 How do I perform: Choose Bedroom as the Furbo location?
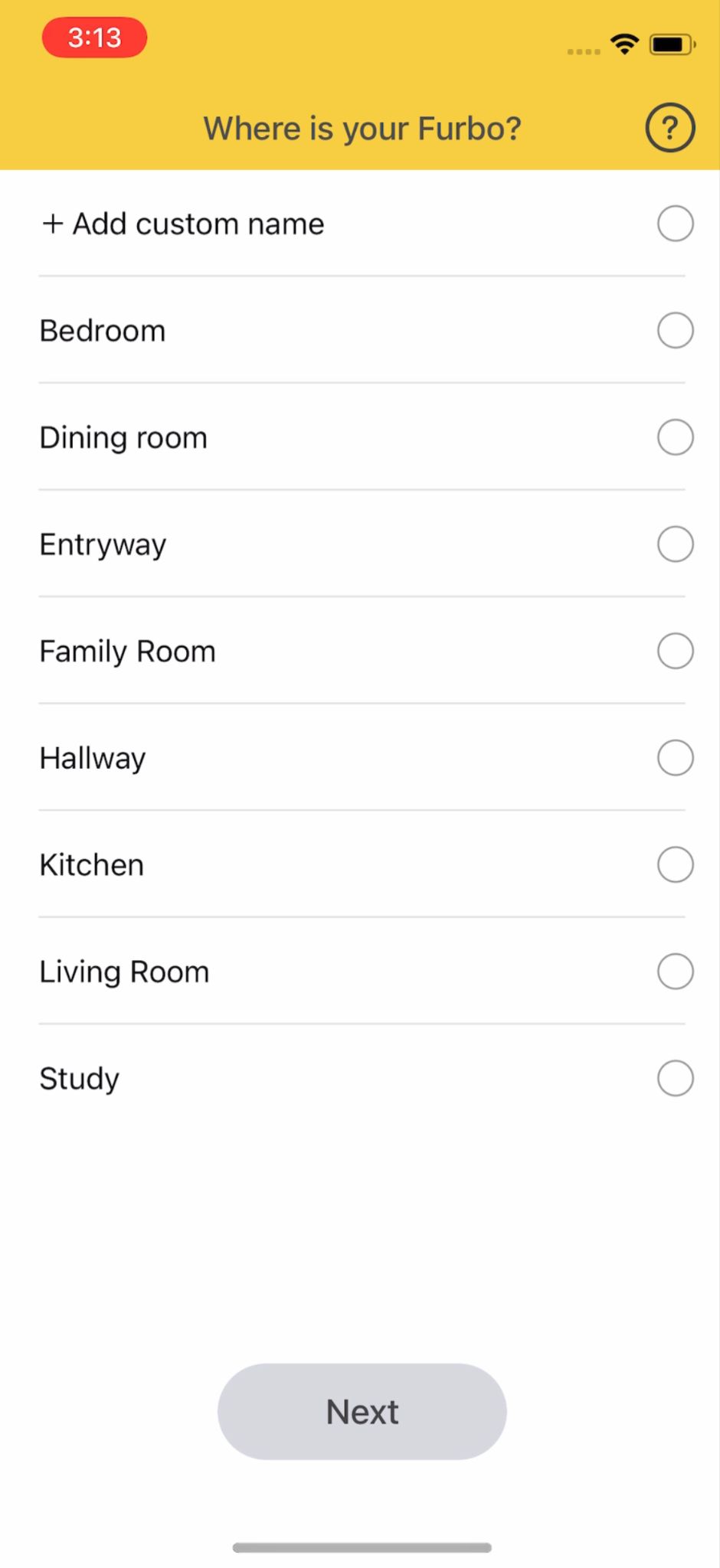pyautogui.click(x=675, y=331)
